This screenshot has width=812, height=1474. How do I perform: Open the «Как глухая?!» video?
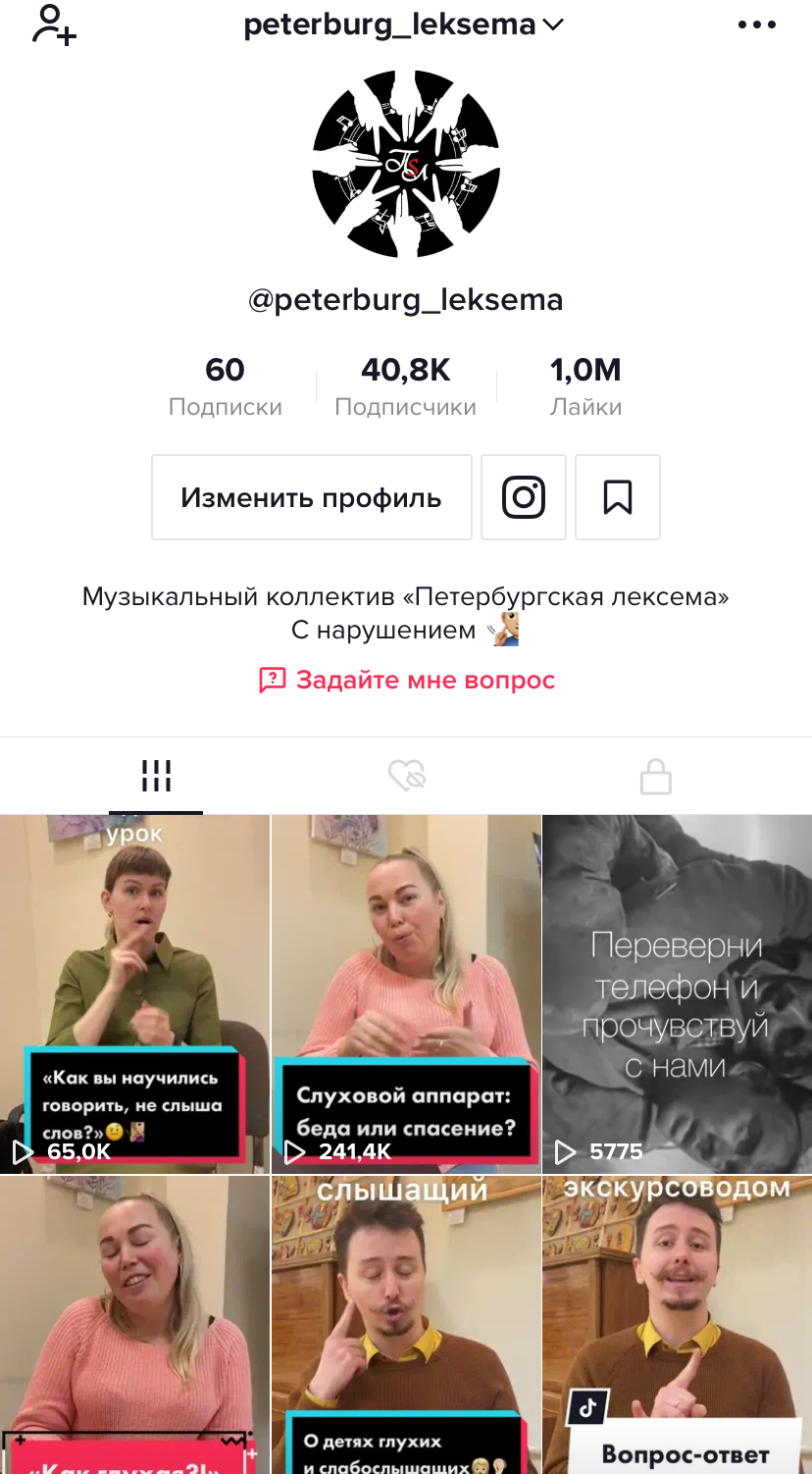click(134, 1324)
